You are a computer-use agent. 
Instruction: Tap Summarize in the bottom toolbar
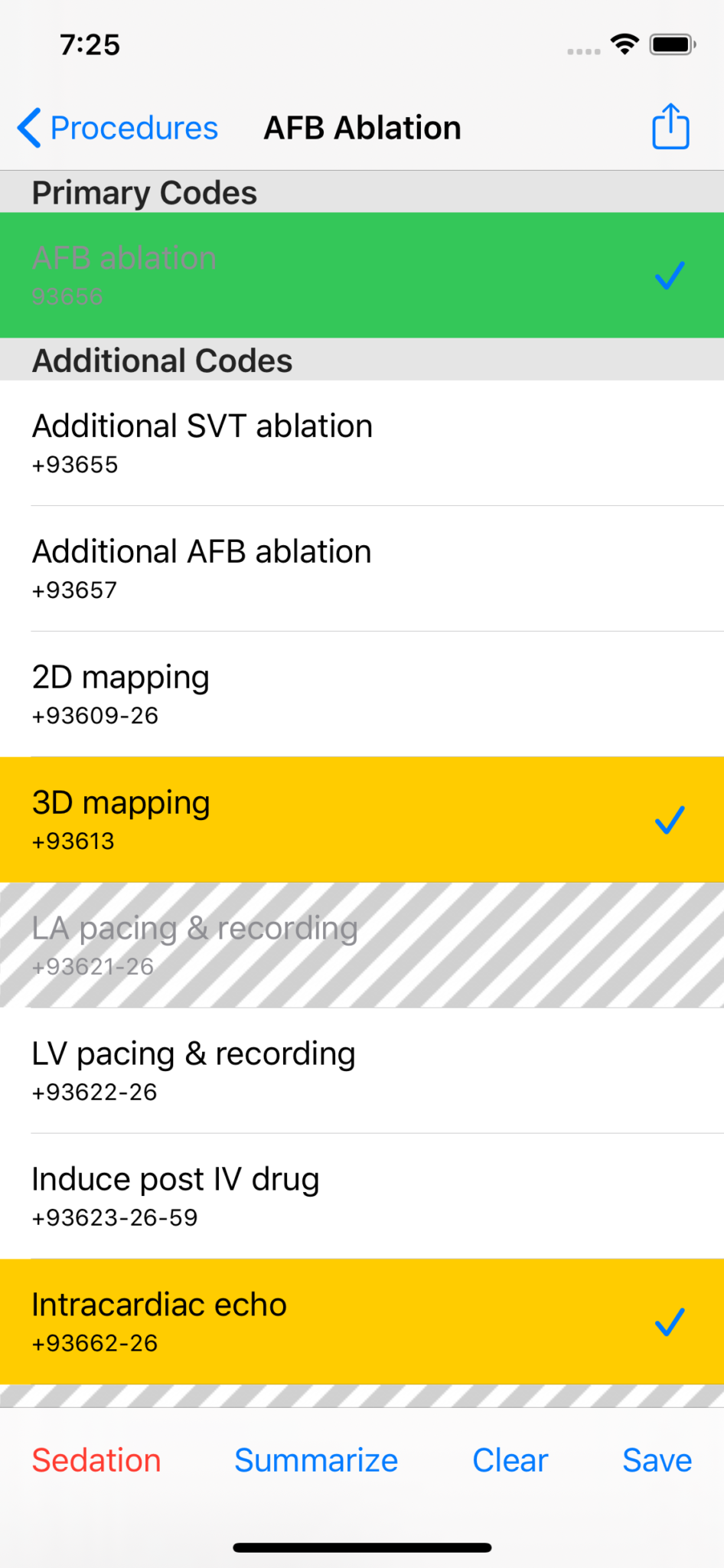(316, 1460)
